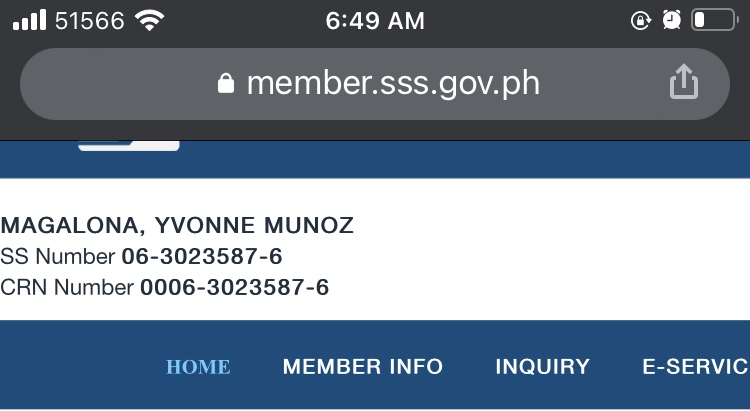Screen dimensions: 750x411
Task: Open the MEMBER INFO menu
Action: pos(363,367)
